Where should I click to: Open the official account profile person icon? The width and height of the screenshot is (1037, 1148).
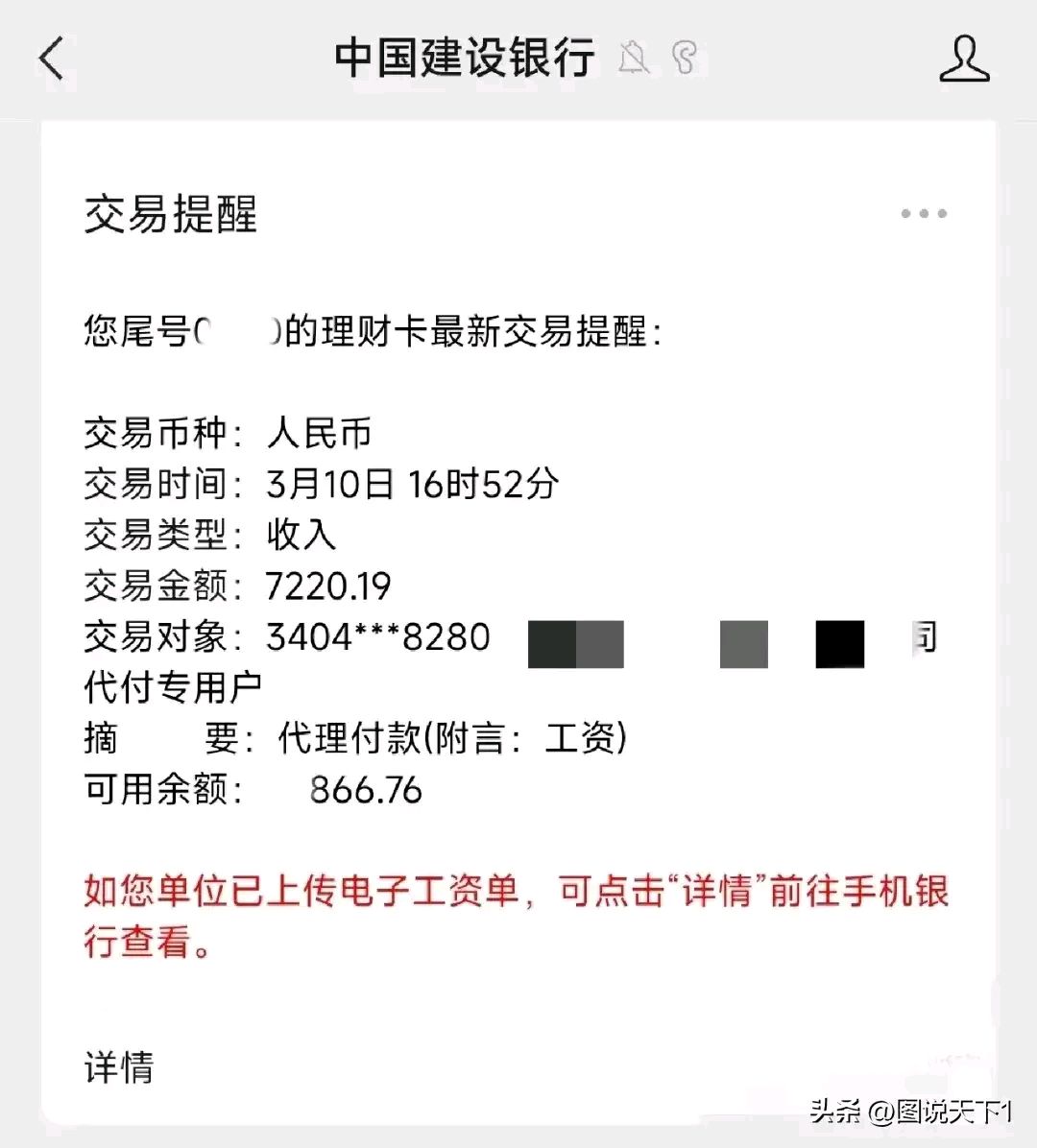[964, 60]
